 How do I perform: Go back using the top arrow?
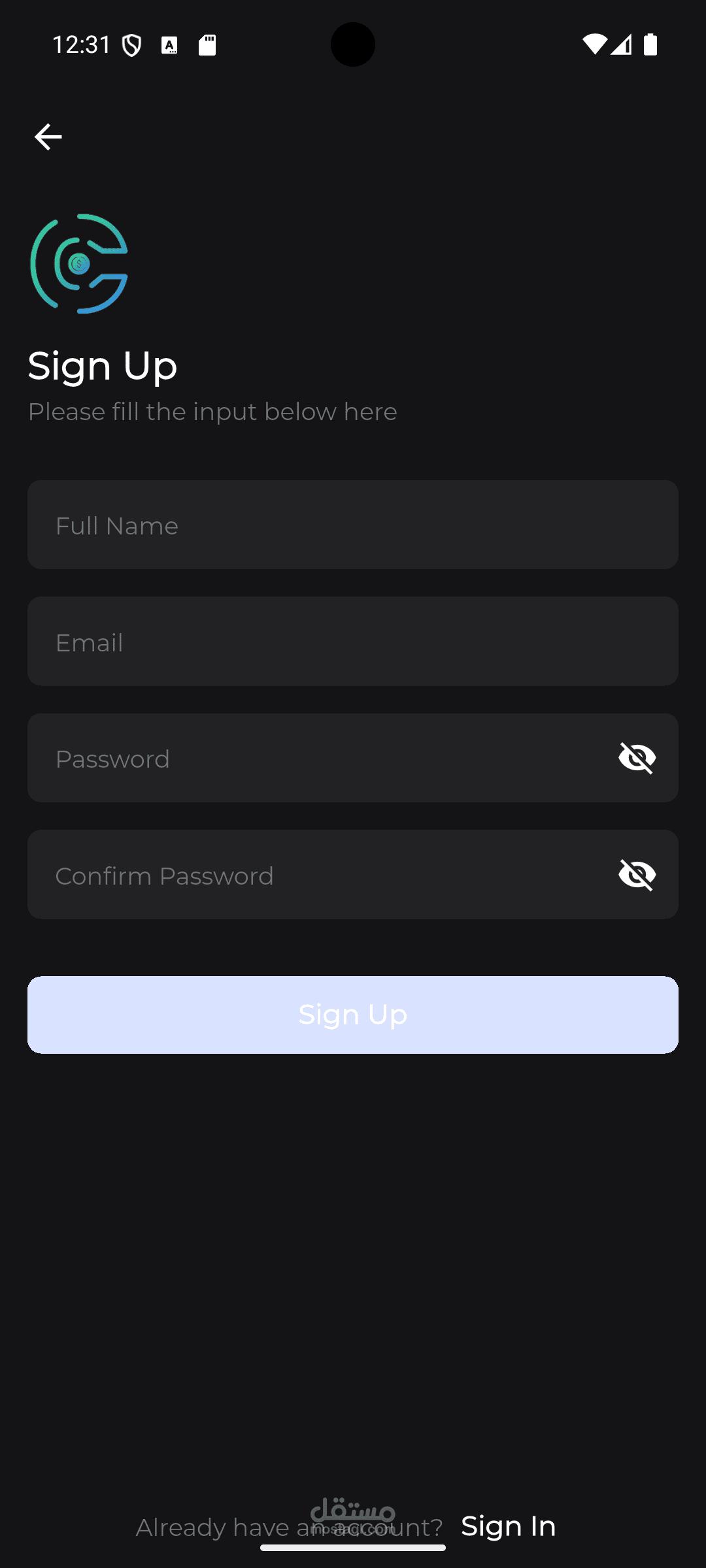tap(48, 137)
